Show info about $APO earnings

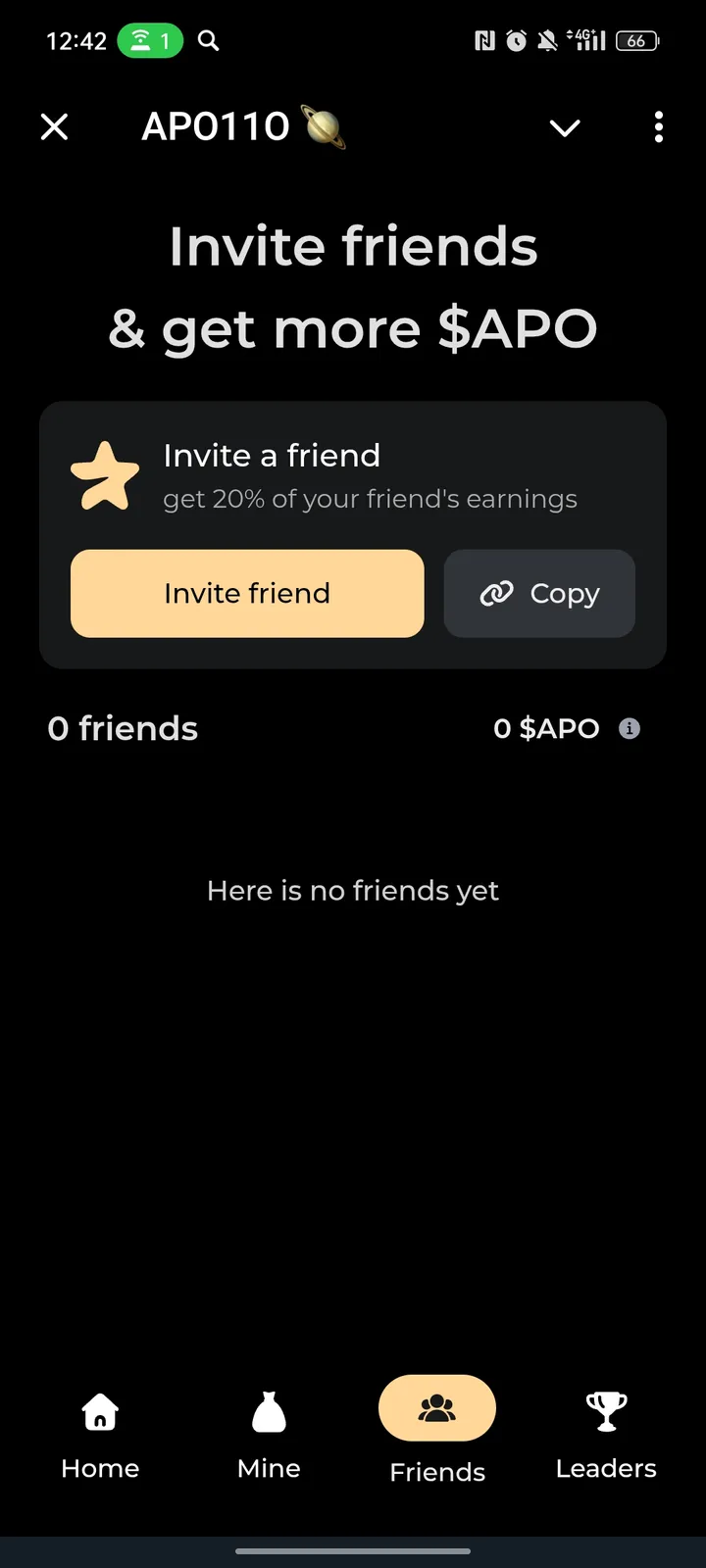pyautogui.click(x=630, y=728)
